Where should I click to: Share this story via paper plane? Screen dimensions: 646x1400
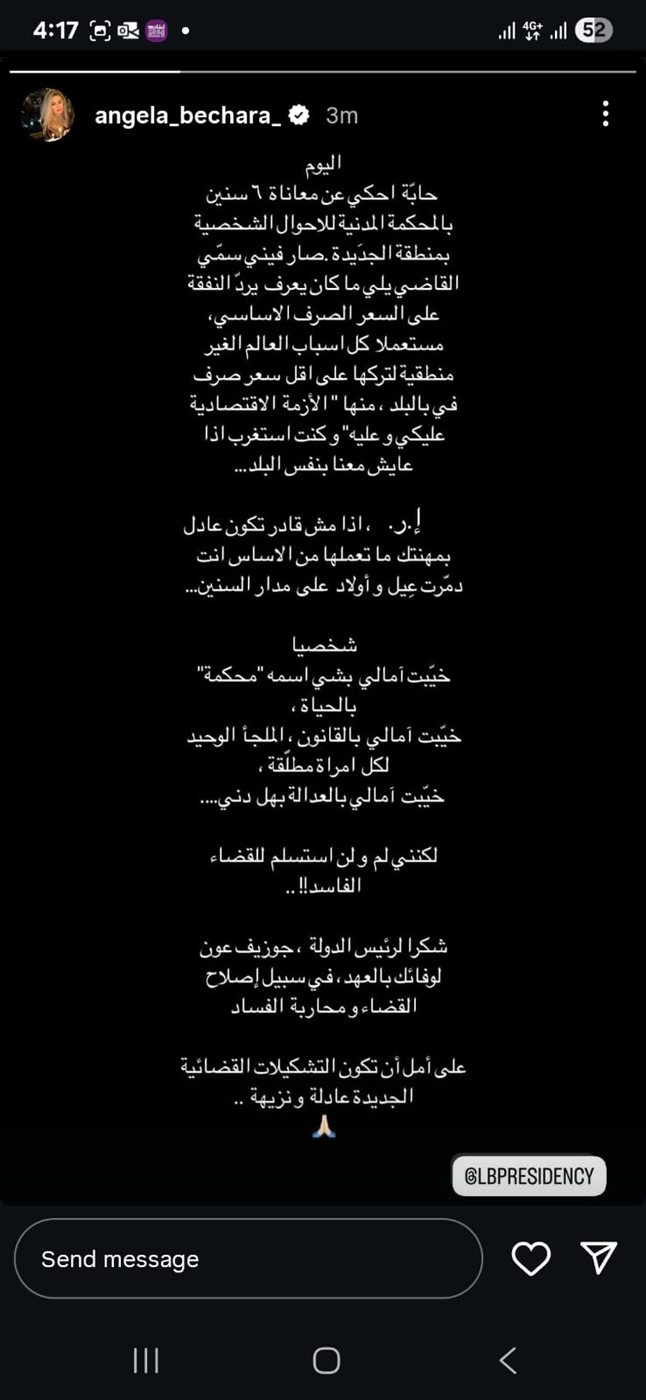tap(599, 1258)
